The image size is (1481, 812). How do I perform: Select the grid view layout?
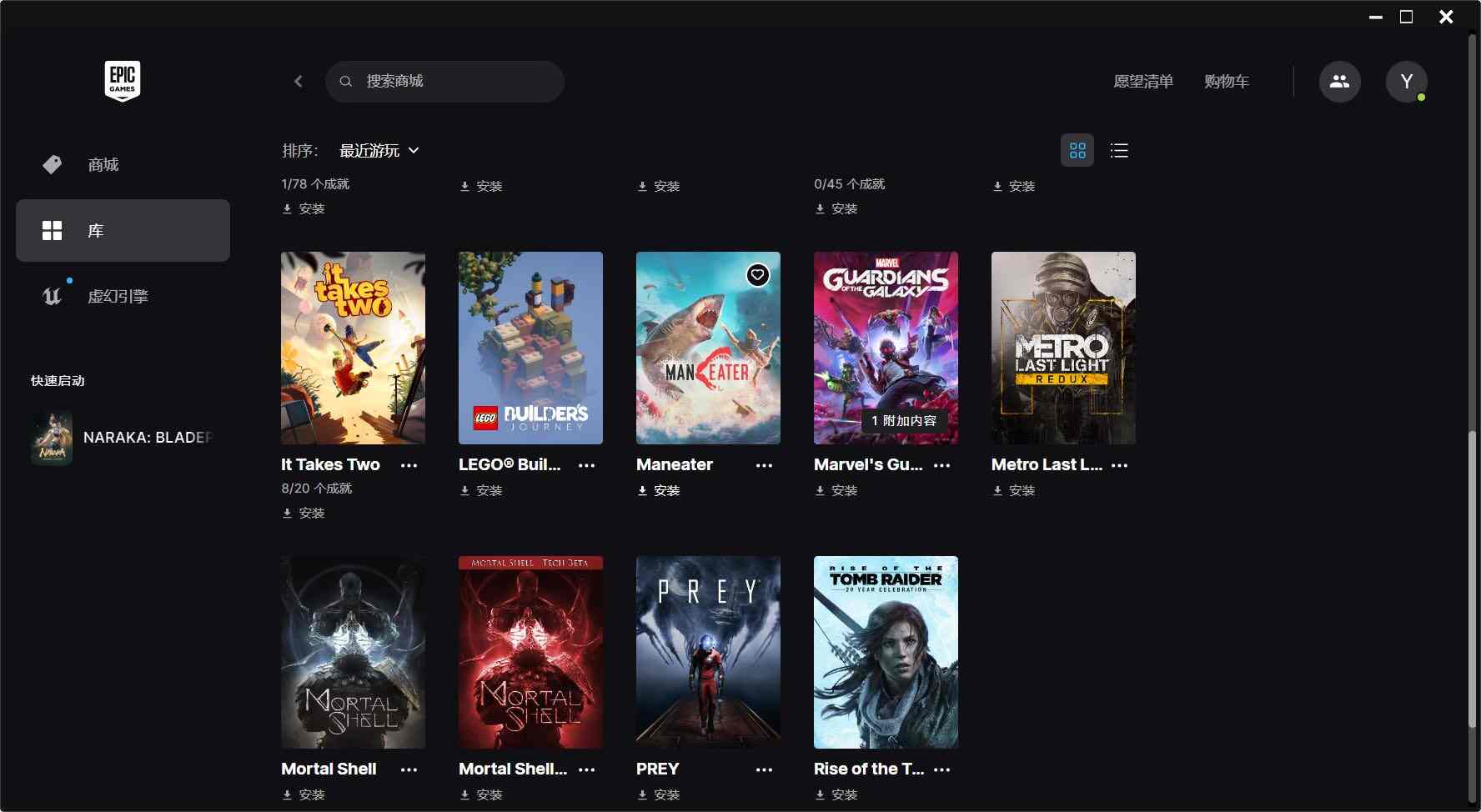coord(1077,150)
